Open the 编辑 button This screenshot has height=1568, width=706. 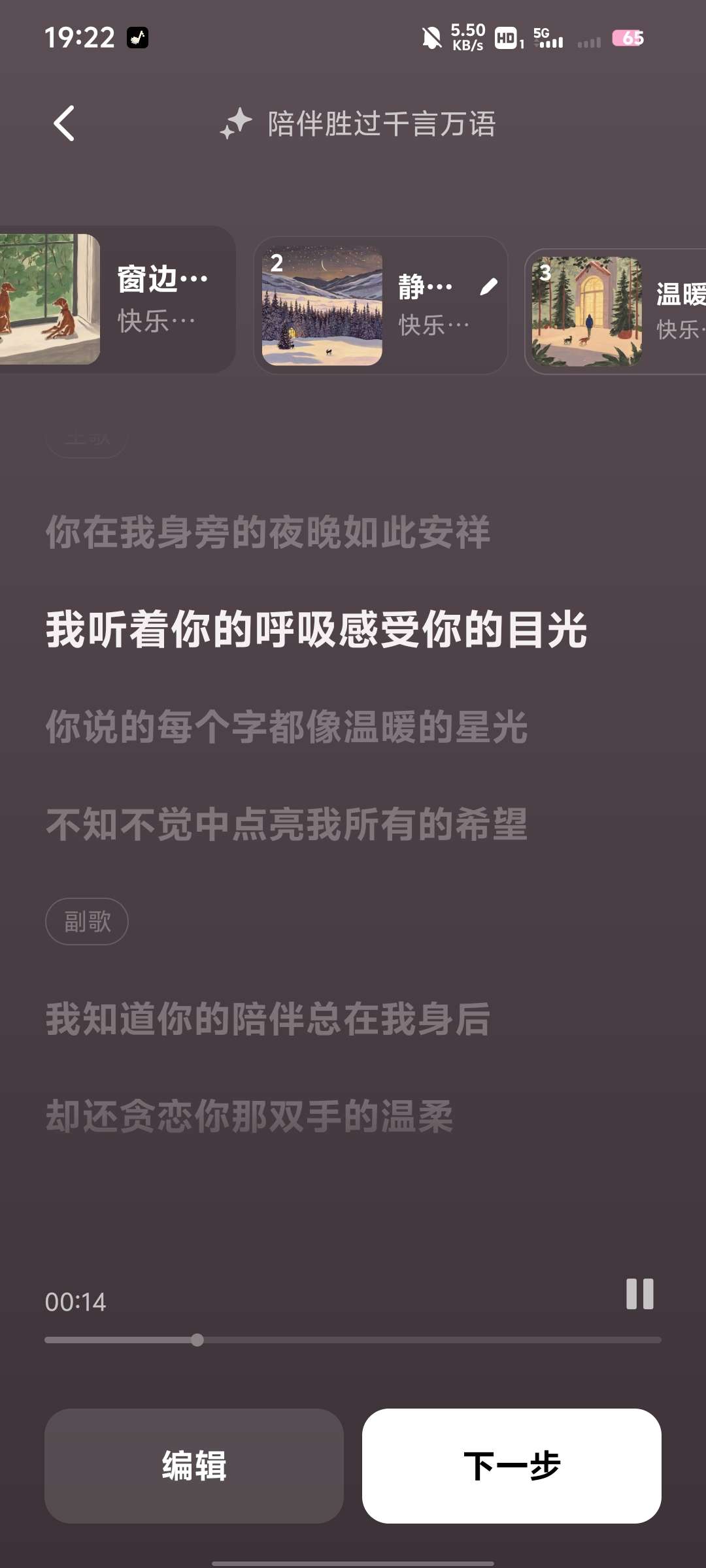coord(194,1465)
